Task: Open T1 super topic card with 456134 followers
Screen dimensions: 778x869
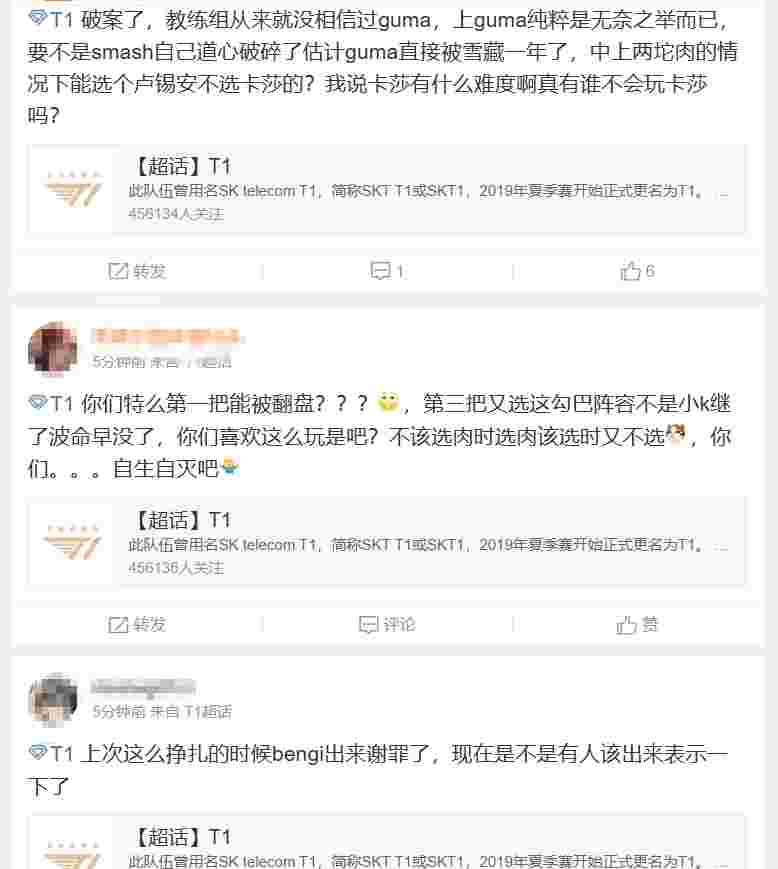Action: [x=387, y=190]
